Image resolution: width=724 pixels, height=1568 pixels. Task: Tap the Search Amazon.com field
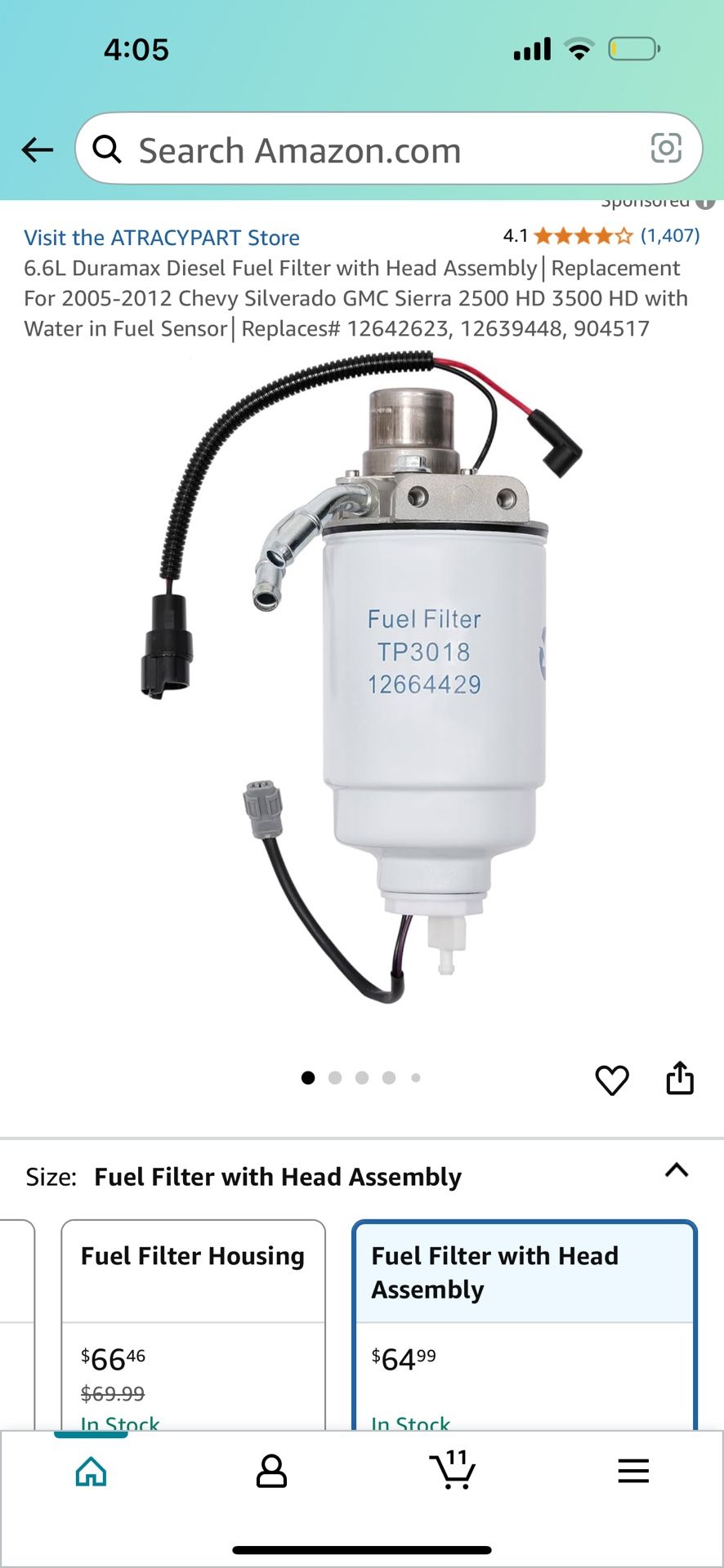[368, 150]
